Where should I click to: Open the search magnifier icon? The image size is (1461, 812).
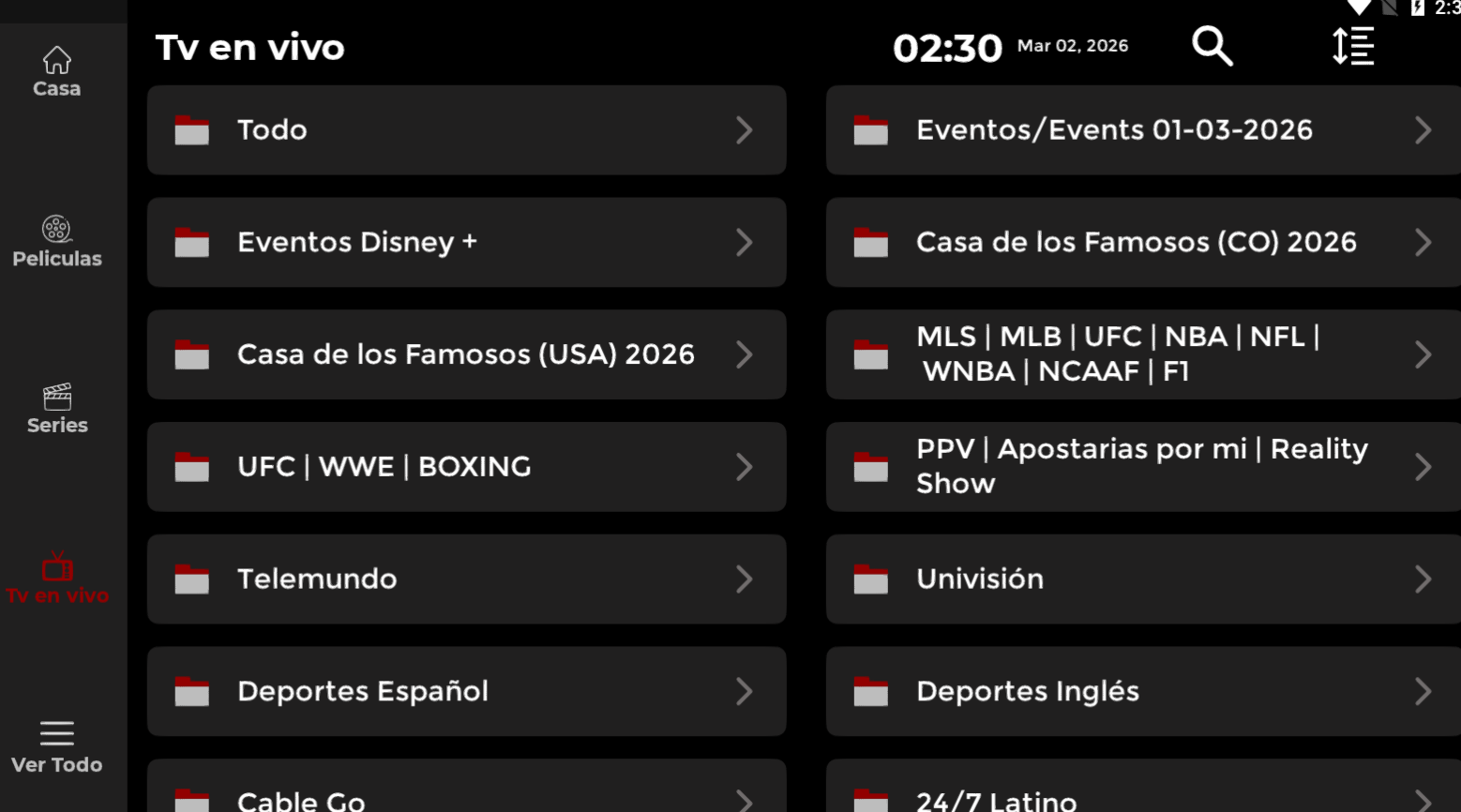[1212, 46]
